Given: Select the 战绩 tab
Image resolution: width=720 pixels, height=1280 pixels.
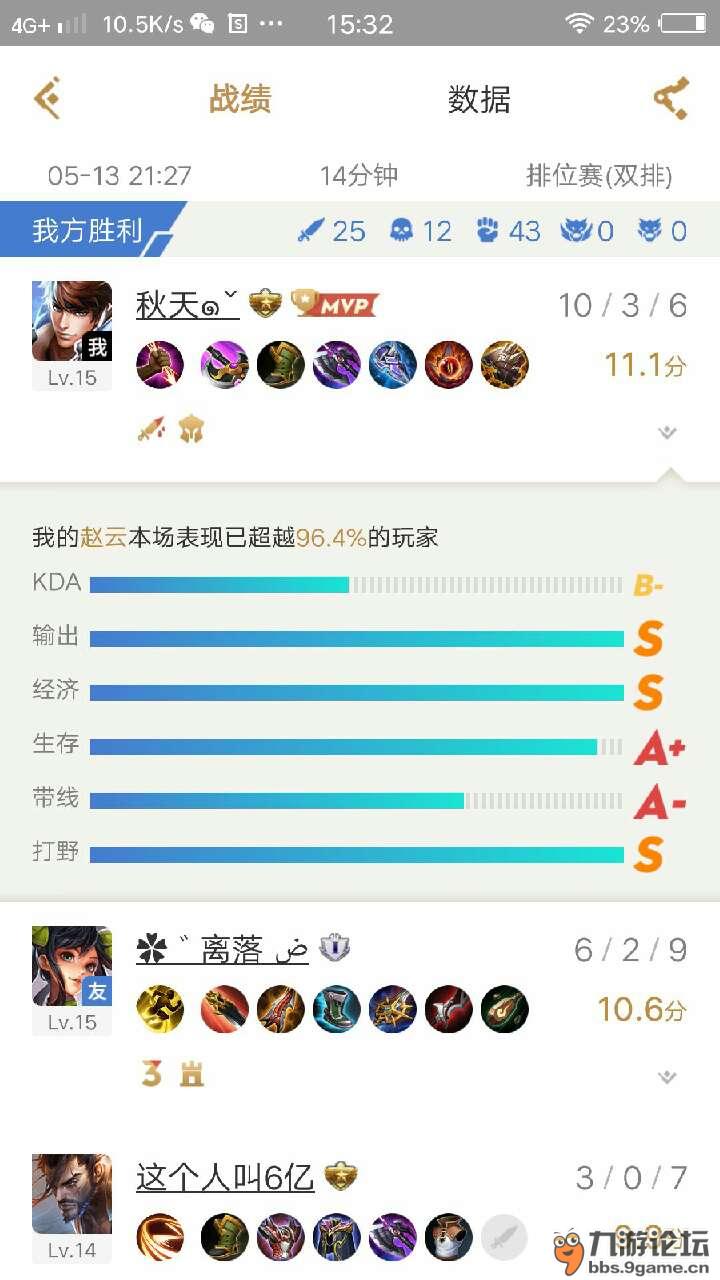Looking at the screenshot, I should coord(240,99).
